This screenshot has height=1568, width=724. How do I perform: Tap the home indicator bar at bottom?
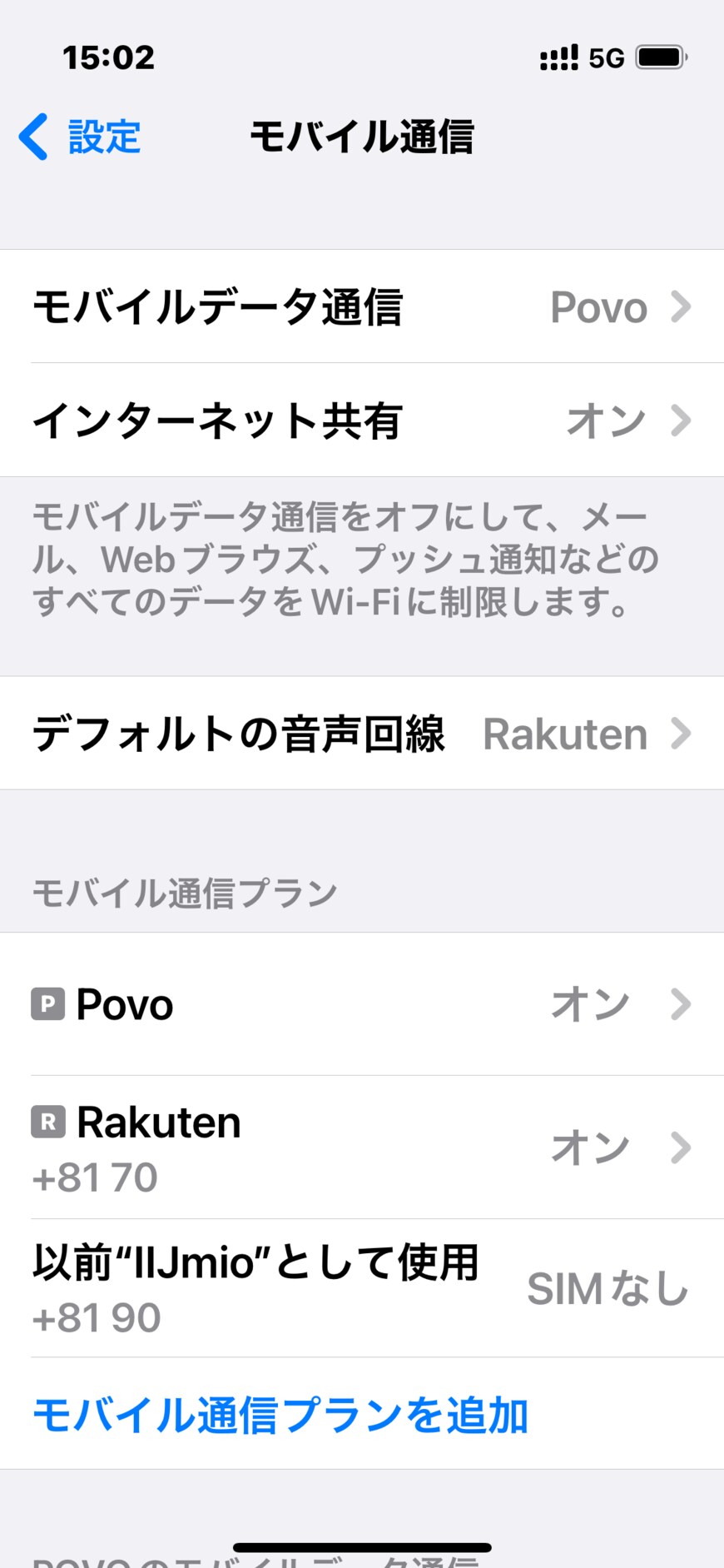[362, 1545]
